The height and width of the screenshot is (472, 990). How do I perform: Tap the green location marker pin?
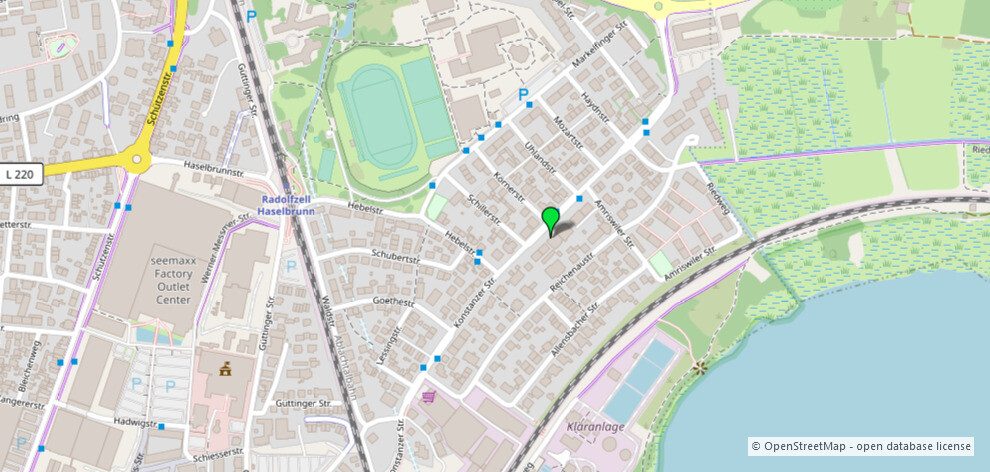click(x=550, y=219)
